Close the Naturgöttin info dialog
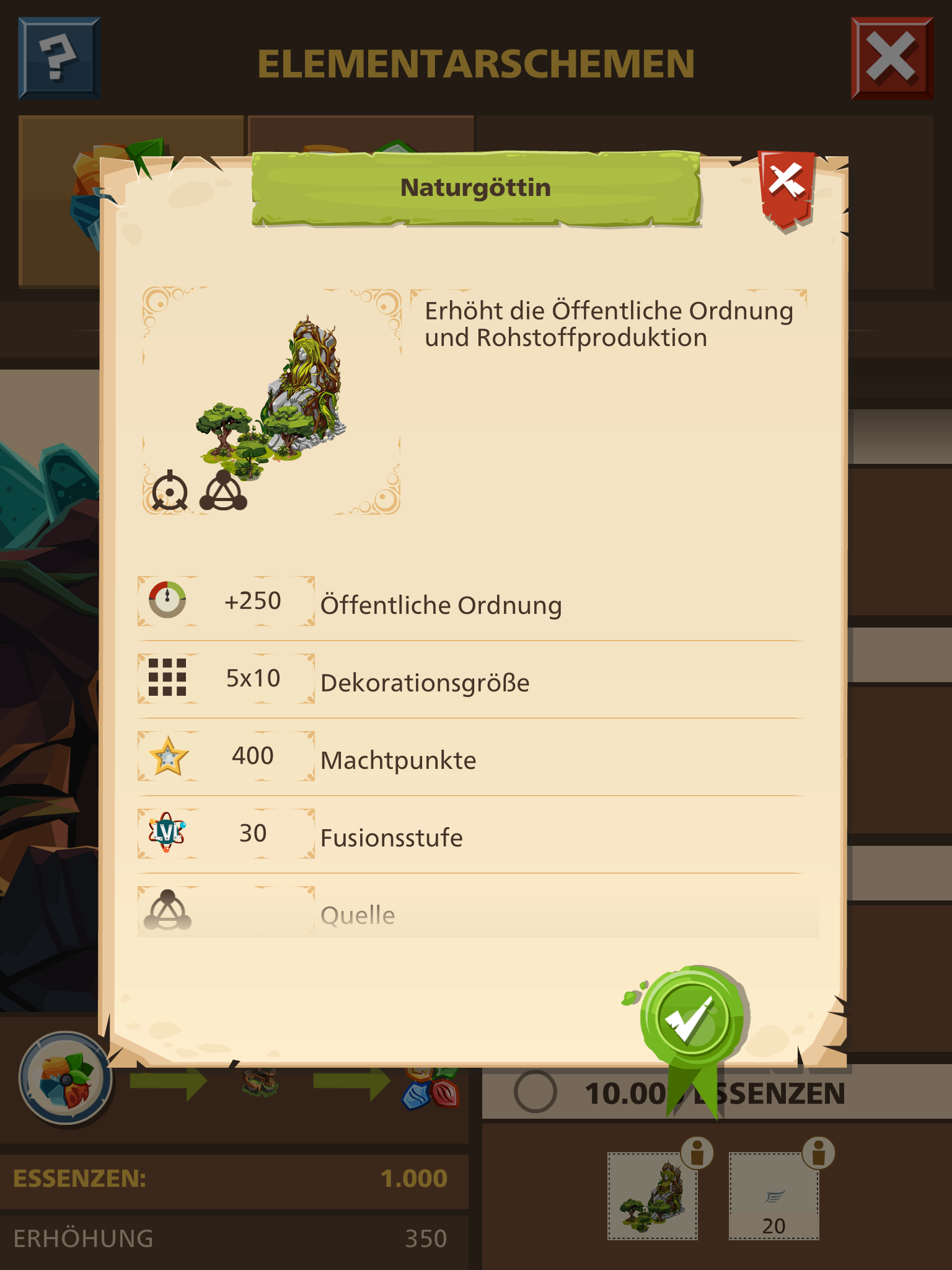 click(787, 187)
